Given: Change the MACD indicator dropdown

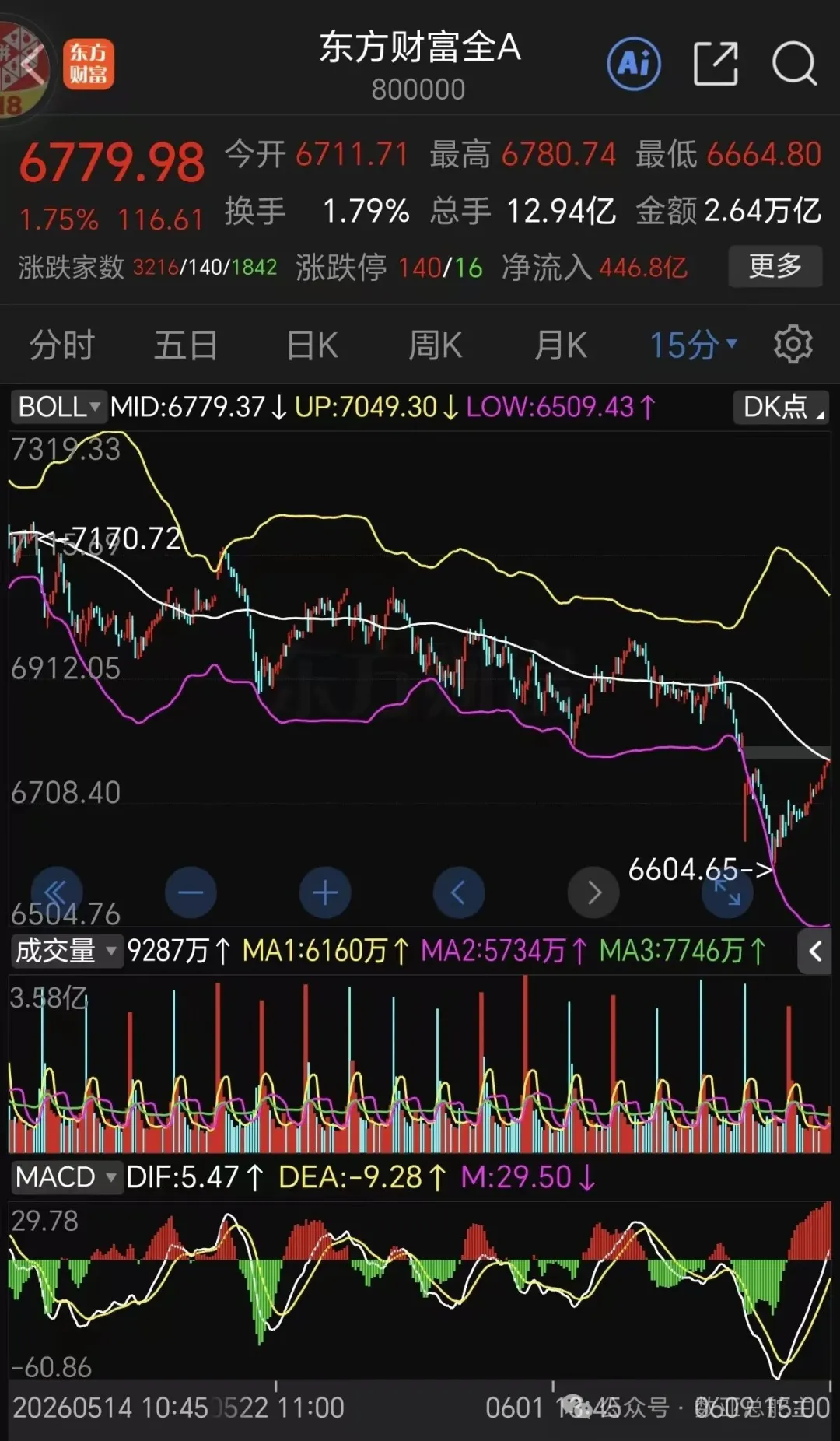Looking at the screenshot, I should [x=67, y=1176].
